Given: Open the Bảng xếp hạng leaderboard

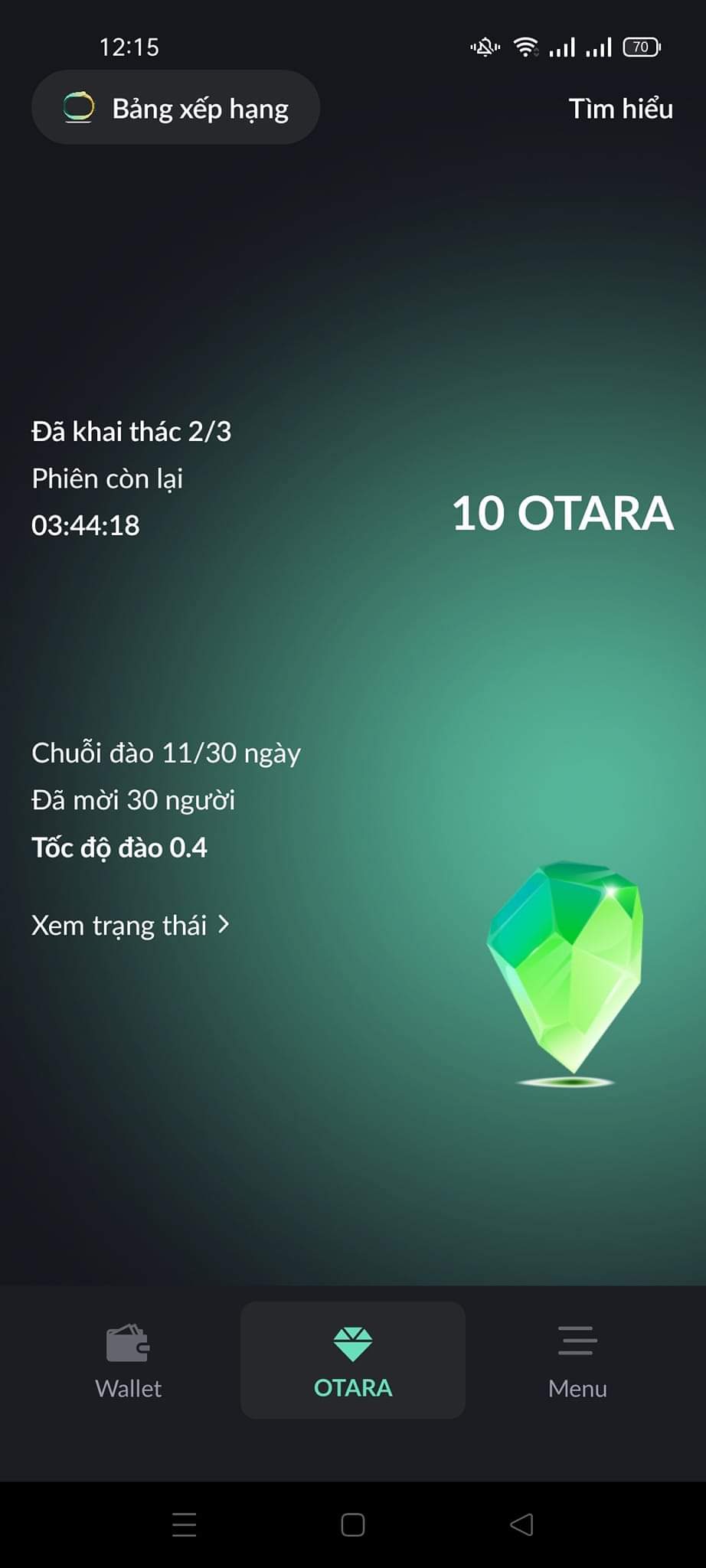Looking at the screenshot, I should (175, 107).
